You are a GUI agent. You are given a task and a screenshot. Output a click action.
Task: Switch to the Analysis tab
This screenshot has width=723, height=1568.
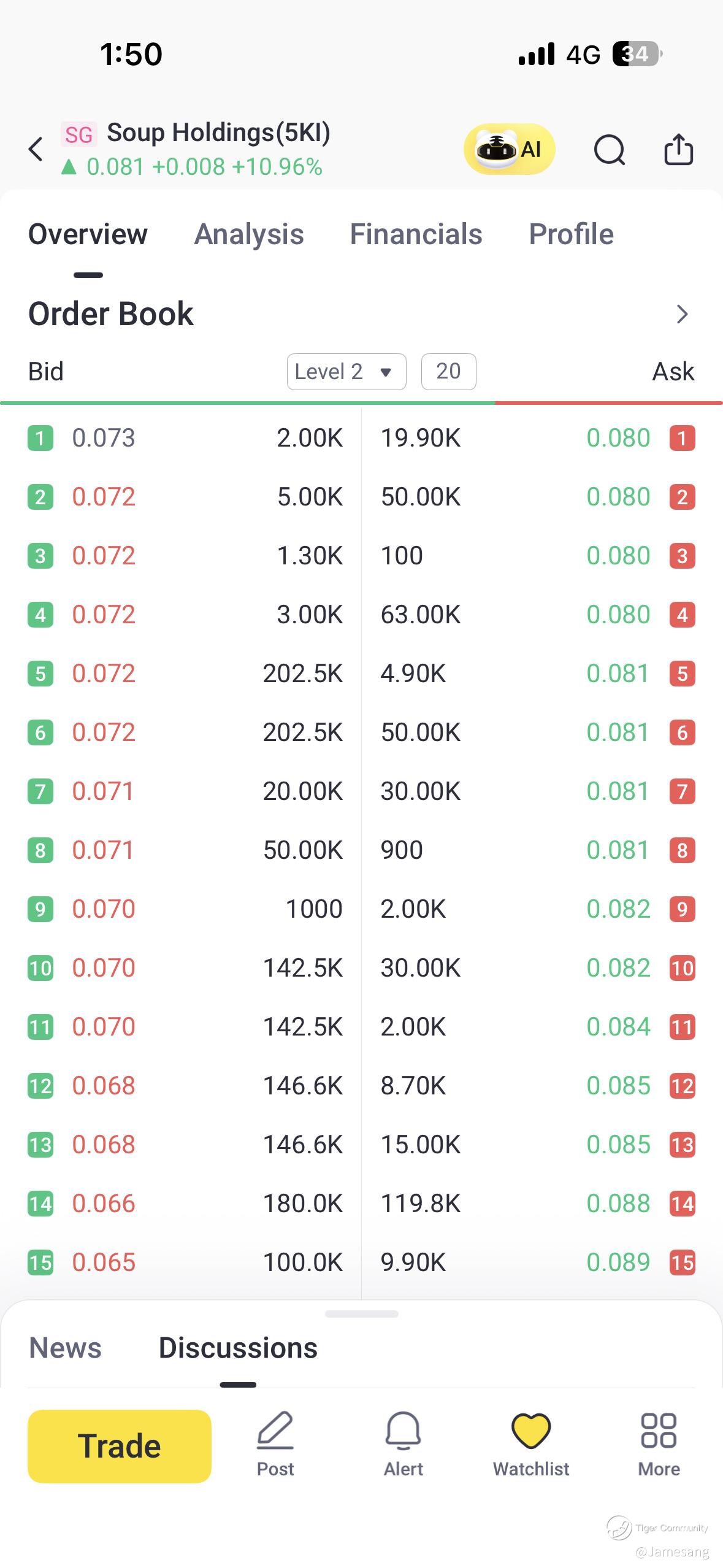pyautogui.click(x=249, y=234)
